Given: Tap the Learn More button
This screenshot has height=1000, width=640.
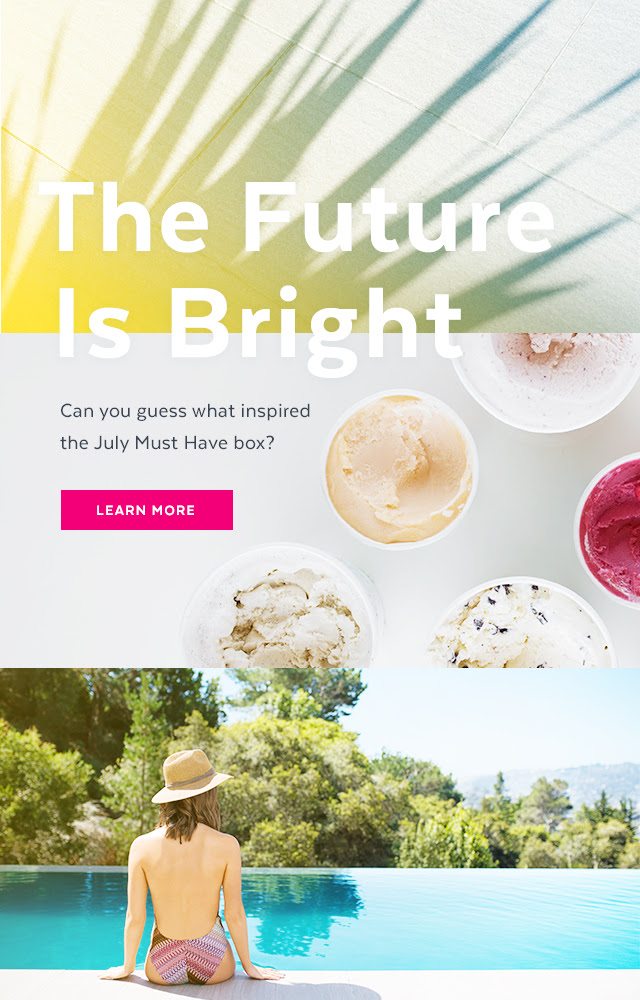Looking at the screenshot, I should (x=146, y=510).
